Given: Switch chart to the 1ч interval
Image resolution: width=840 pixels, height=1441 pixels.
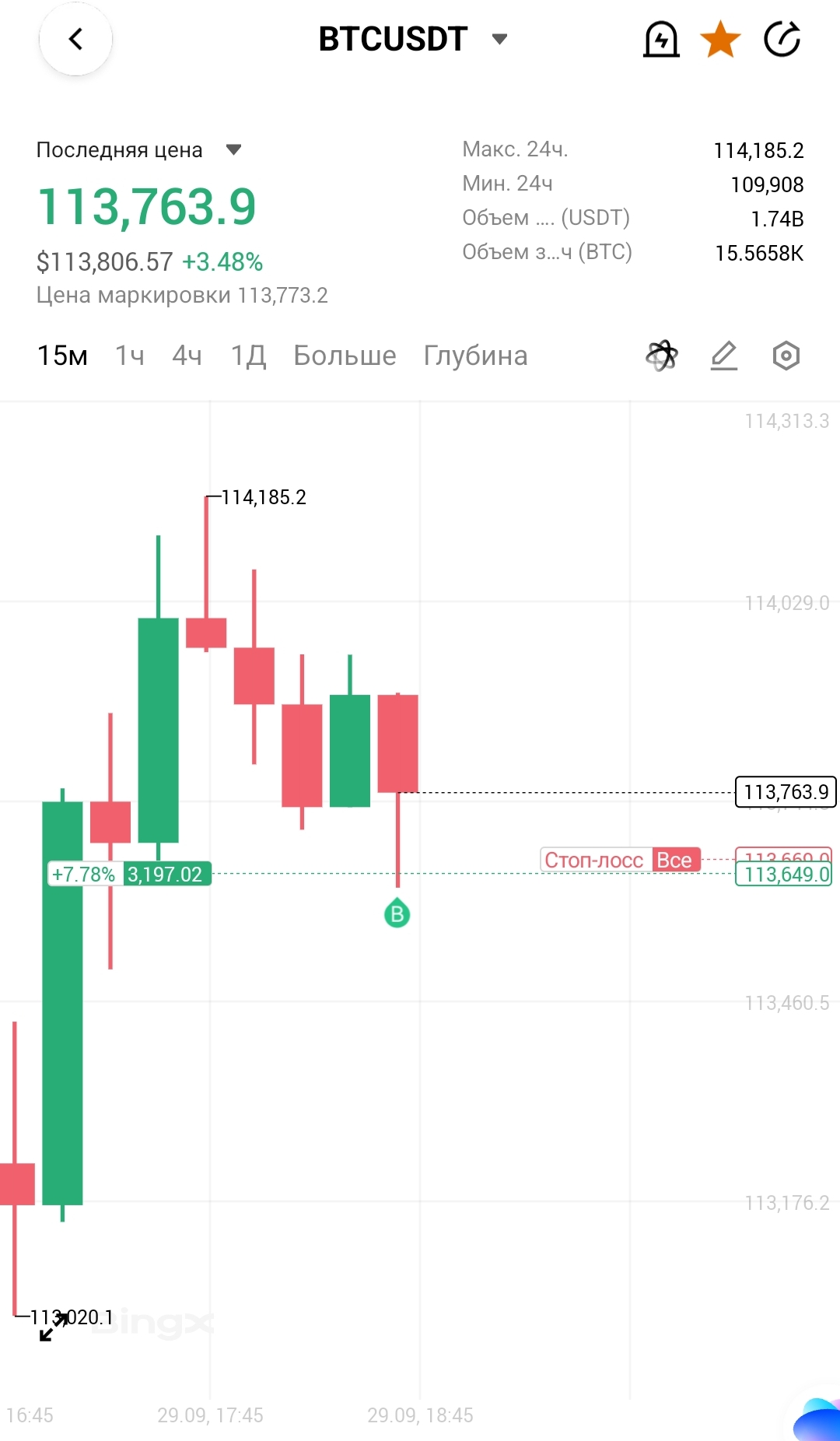Looking at the screenshot, I should click(130, 356).
